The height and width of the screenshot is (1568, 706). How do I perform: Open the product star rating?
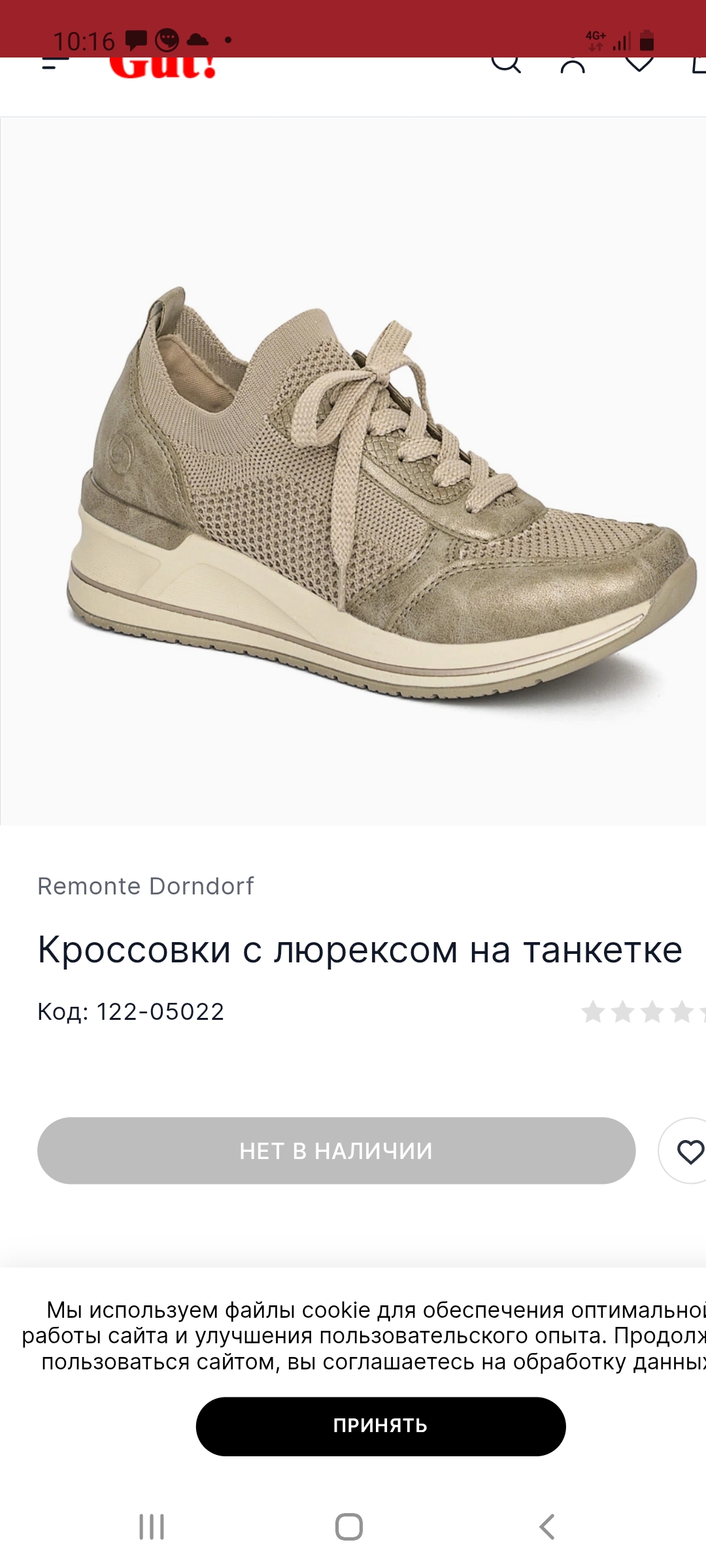(x=641, y=1012)
